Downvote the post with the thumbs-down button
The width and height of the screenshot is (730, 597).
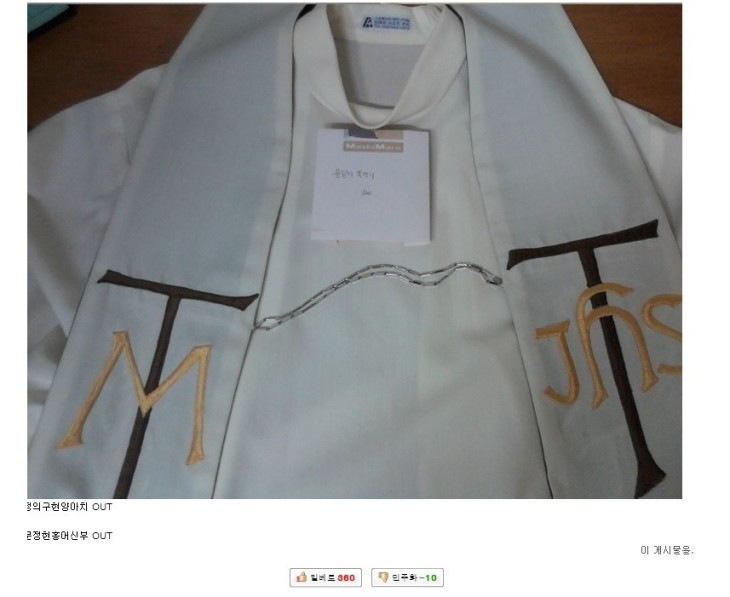click(408, 578)
